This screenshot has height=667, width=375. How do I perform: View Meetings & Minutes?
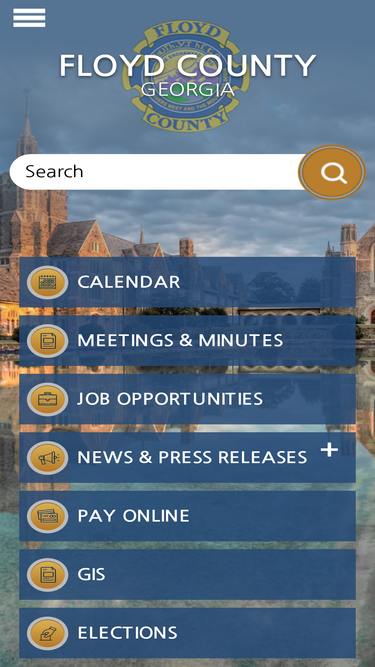pyautogui.click(x=188, y=341)
